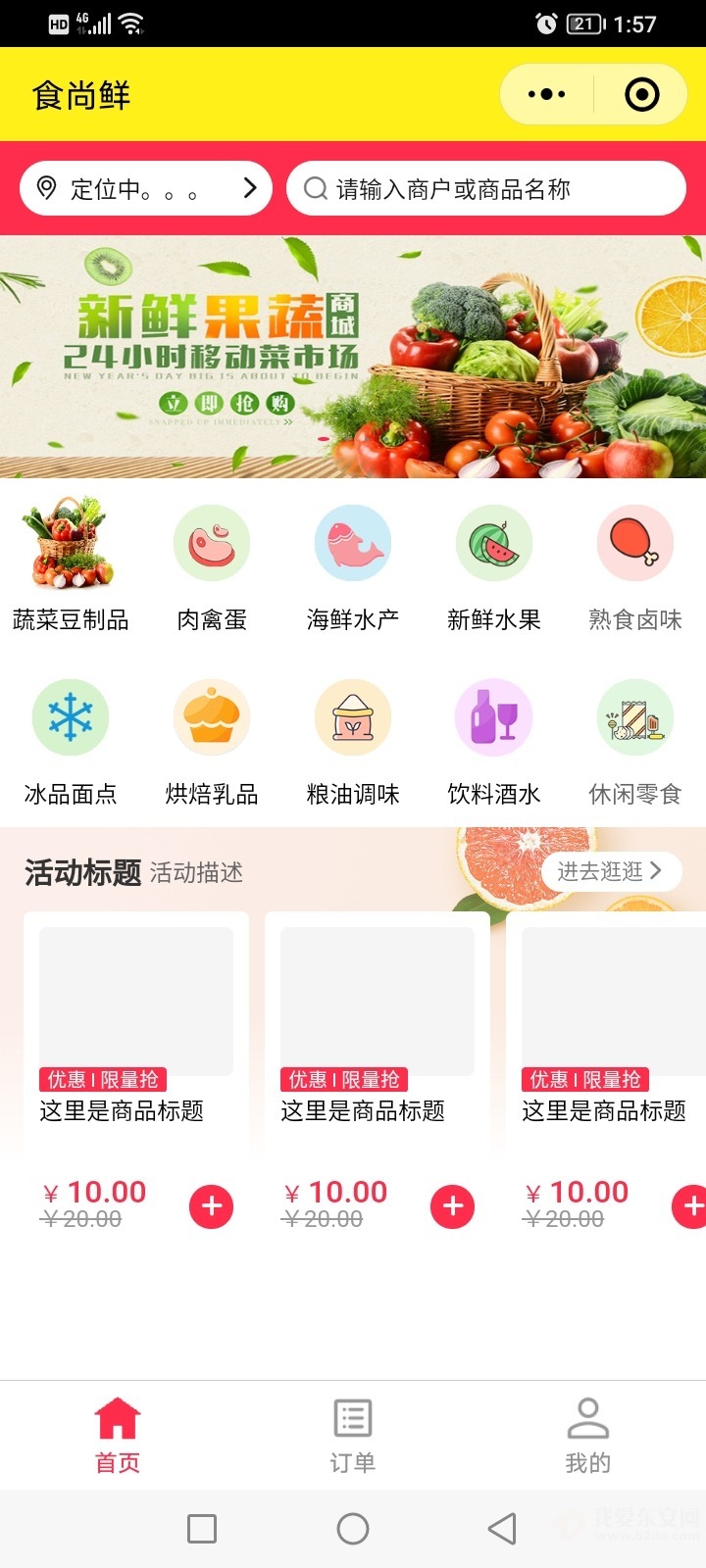Tap the system back button

(x=502, y=1528)
